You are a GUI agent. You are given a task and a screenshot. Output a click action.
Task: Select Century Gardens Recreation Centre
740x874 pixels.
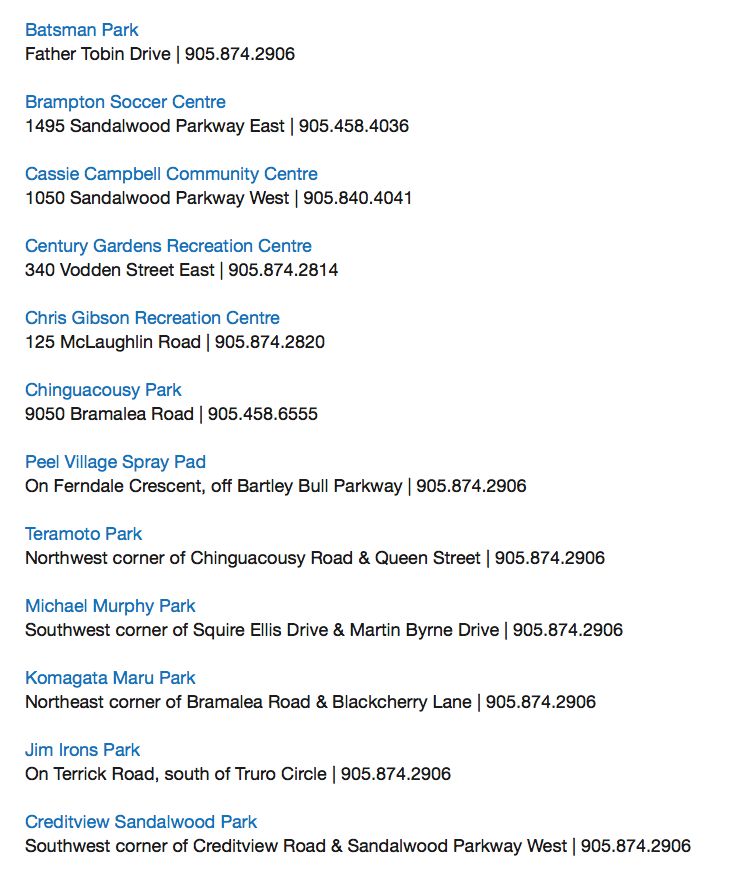pyautogui.click(x=168, y=246)
